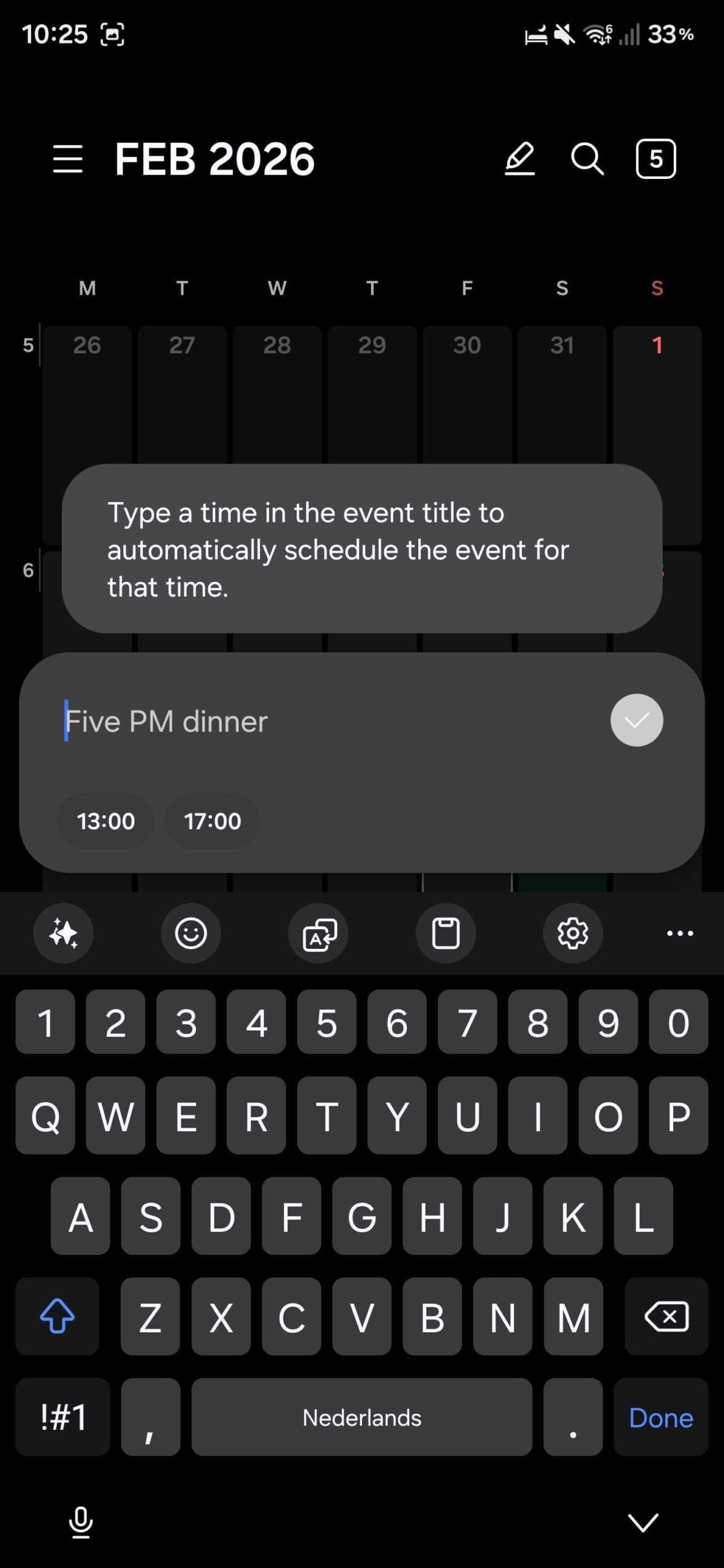Open the emoji panel on the keyboard
Image resolution: width=724 pixels, height=1568 pixels.
point(190,932)
